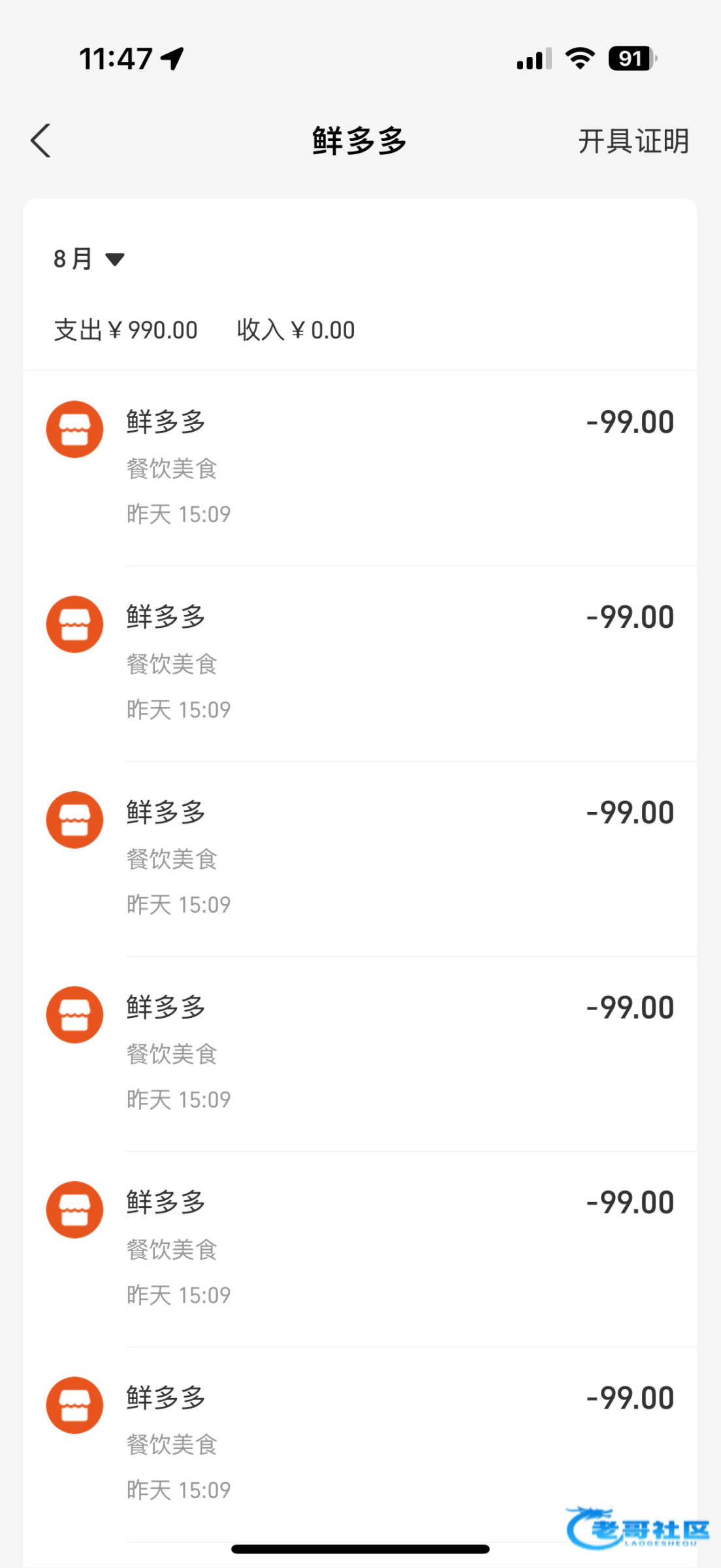This screenshot has width=721, height=1568.
Task: Expand the 8月 month selector
Action: click(x=89, y=259)
